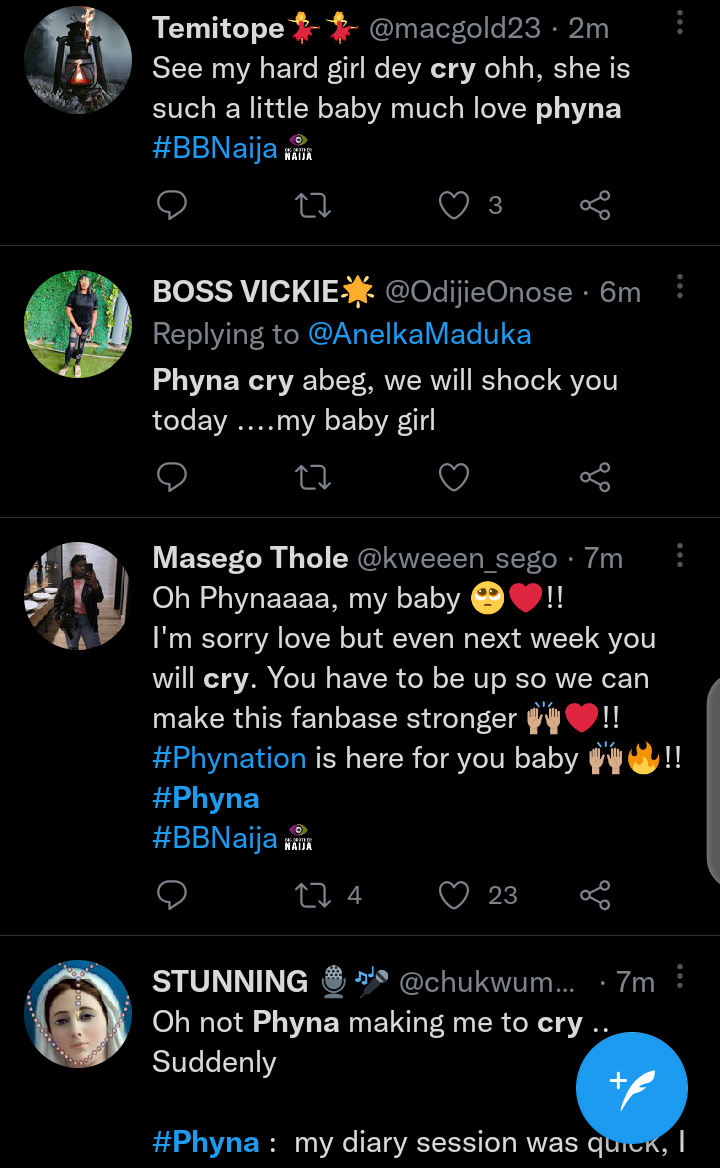720x1168 pixels.
Task: Open overflow menu on BOSS VICKIE's tweet
Action: point(679,287)
